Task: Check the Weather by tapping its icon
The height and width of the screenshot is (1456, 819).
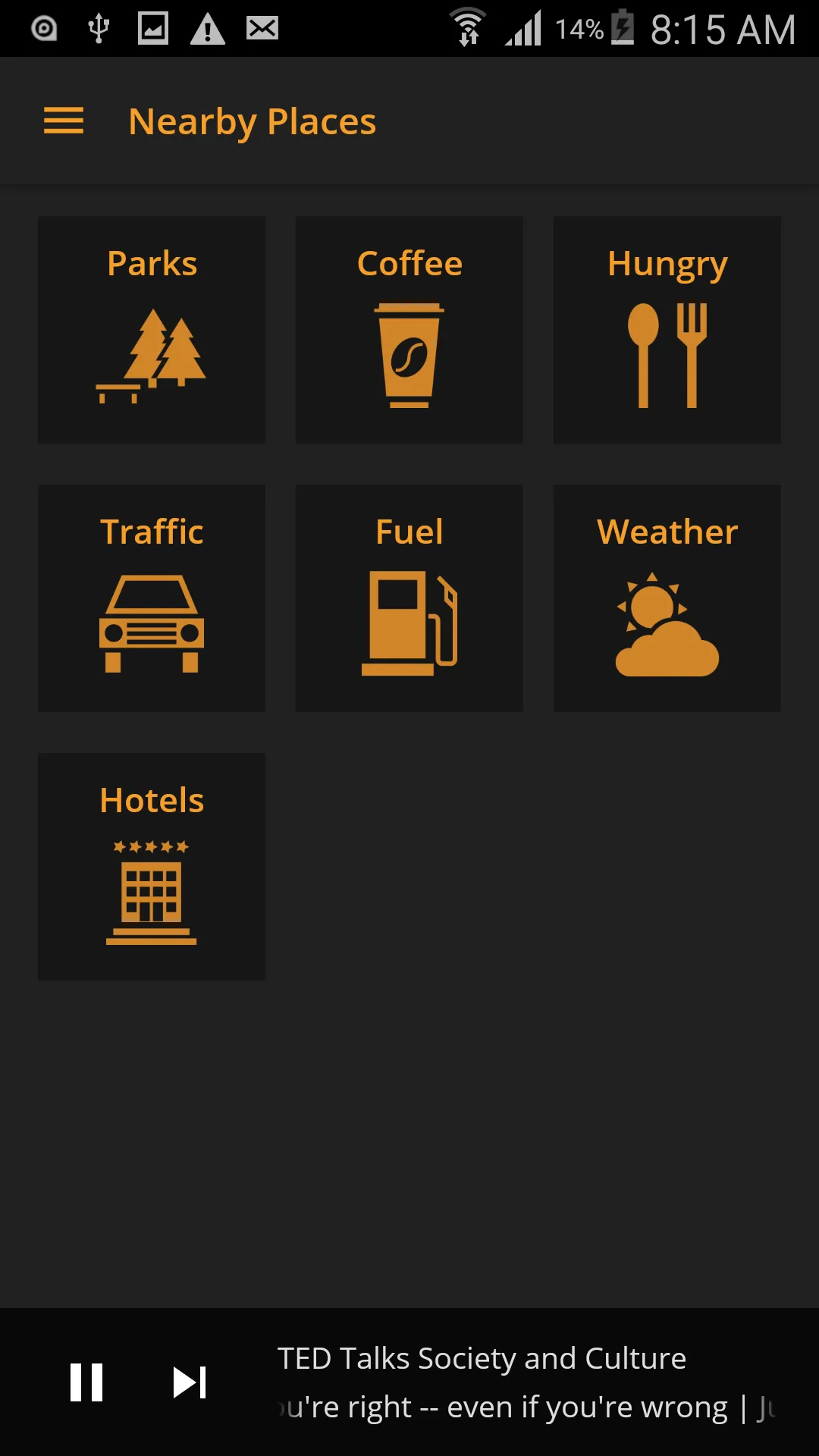Action: [666, 626]
